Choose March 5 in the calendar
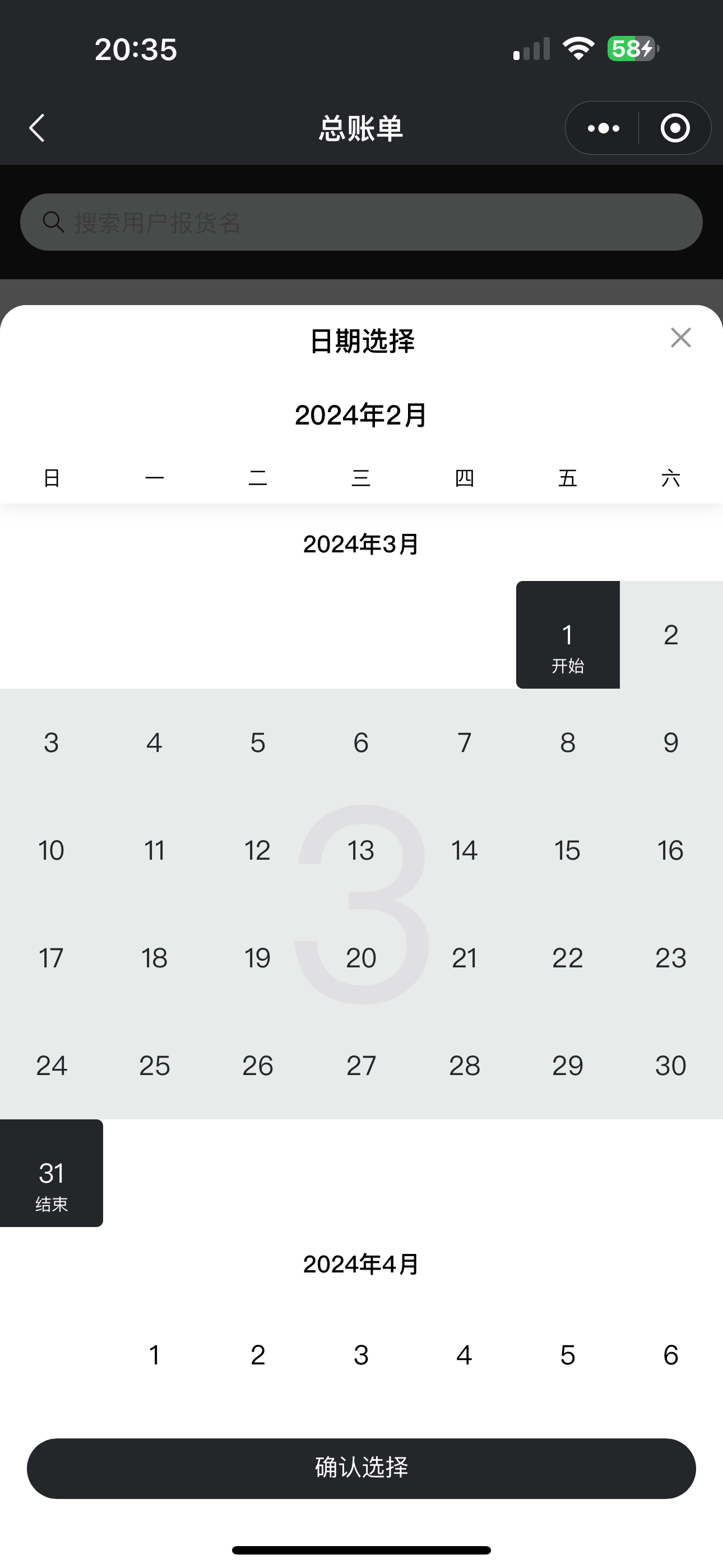 258,743
